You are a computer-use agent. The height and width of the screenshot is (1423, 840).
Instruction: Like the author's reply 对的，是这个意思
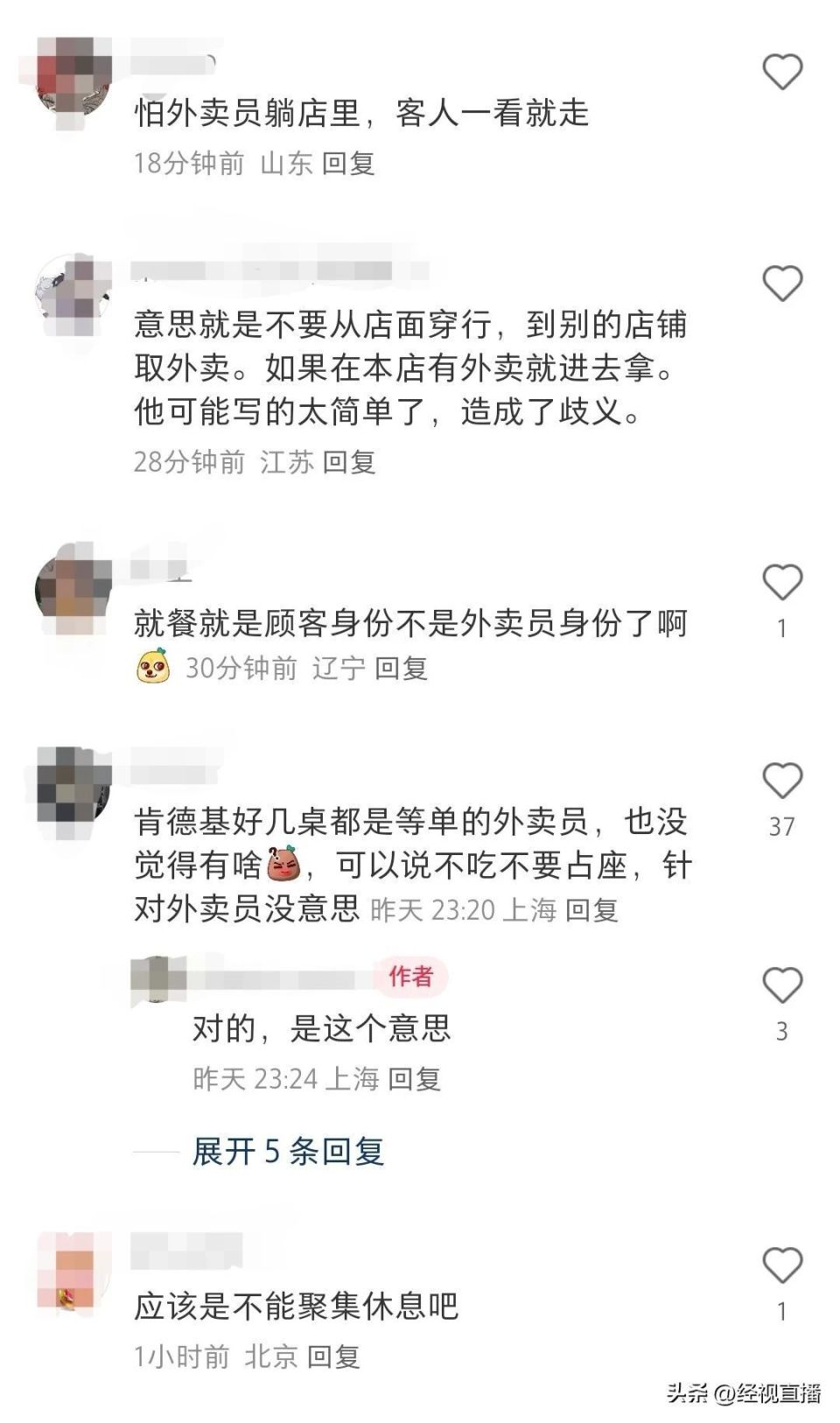(782, 986)
